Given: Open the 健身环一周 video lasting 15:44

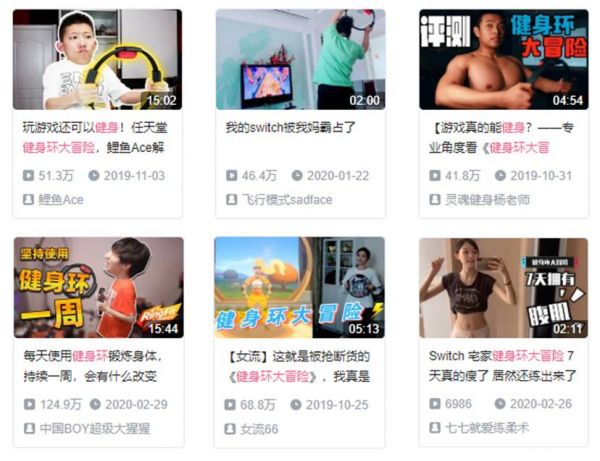Looking at the screenshot, I should 97,287.
